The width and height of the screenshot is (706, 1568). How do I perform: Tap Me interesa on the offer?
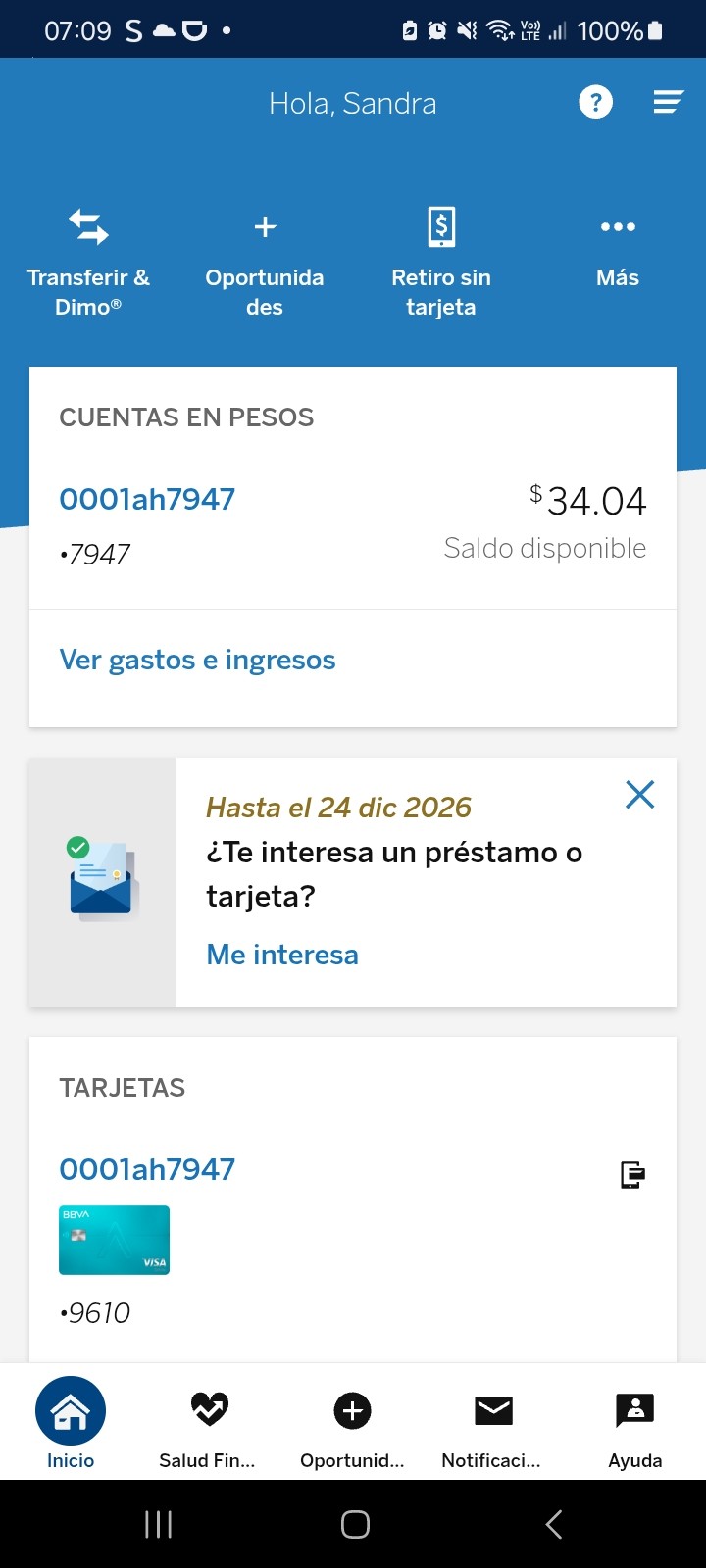[282, 955]
